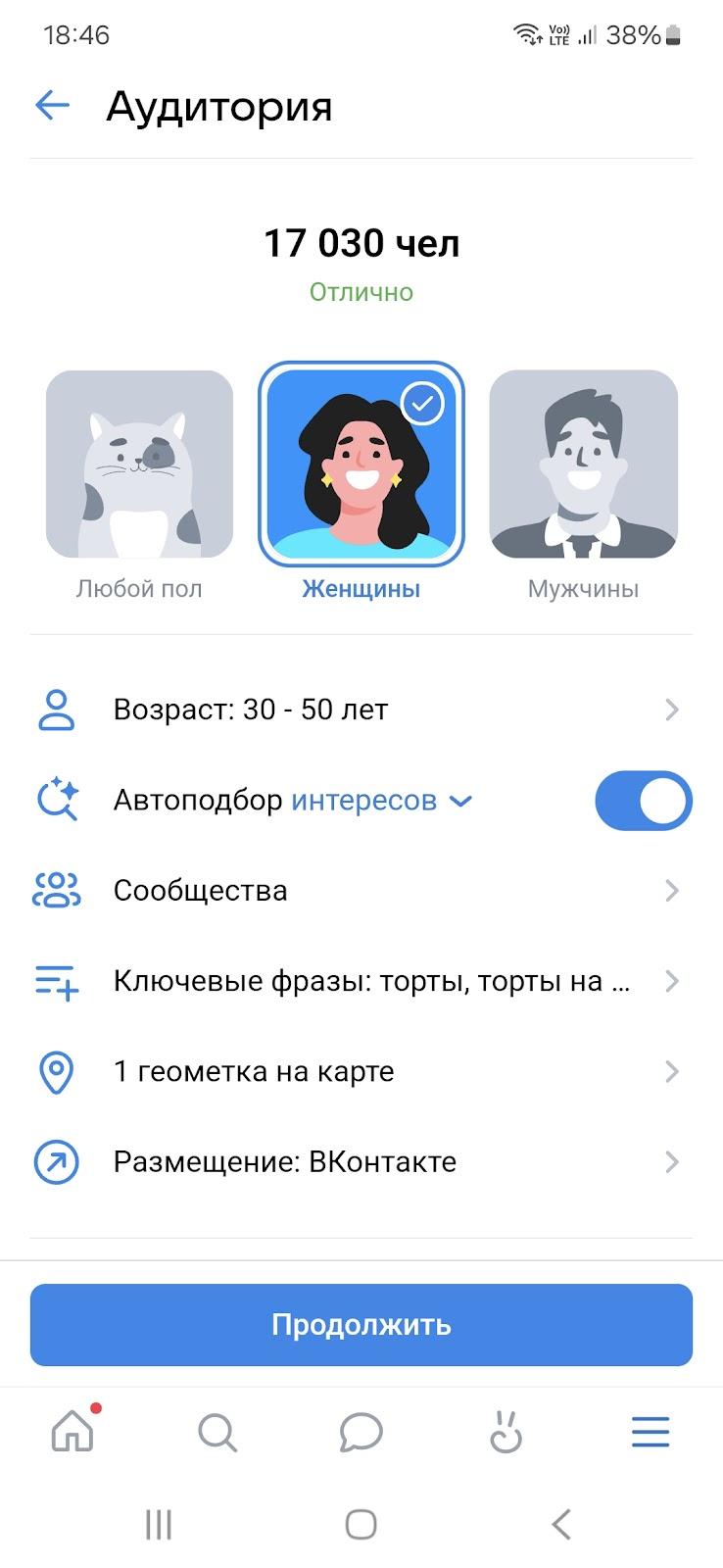723x1568 pixels.
Task: Tap the system home button
Action: 361,1524
